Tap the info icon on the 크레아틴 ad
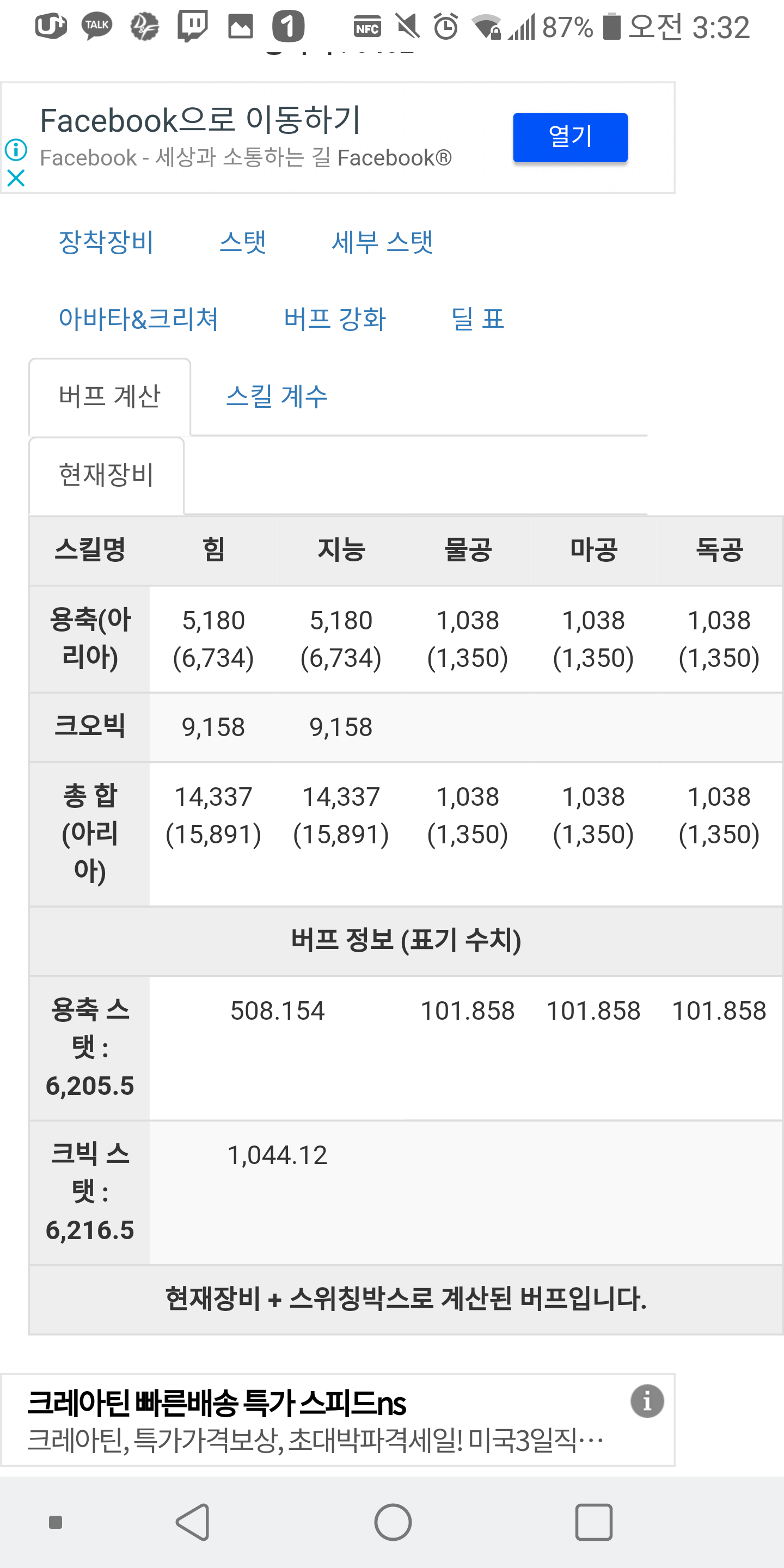 click(647, 1401)
